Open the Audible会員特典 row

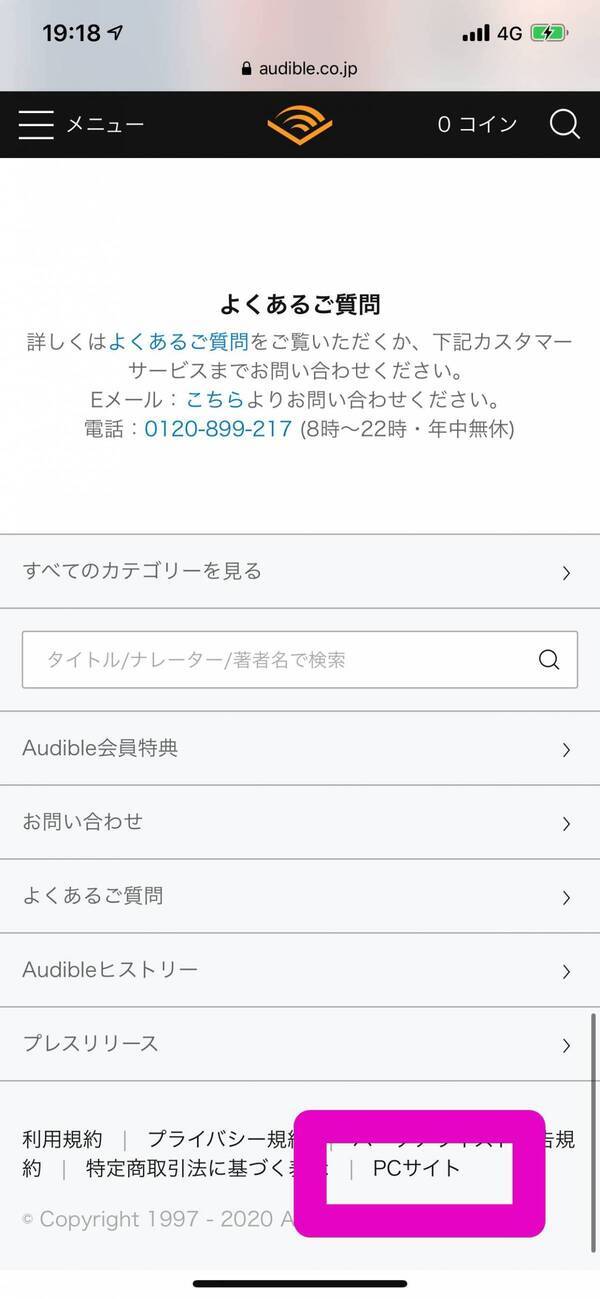[x=299, y=748]
